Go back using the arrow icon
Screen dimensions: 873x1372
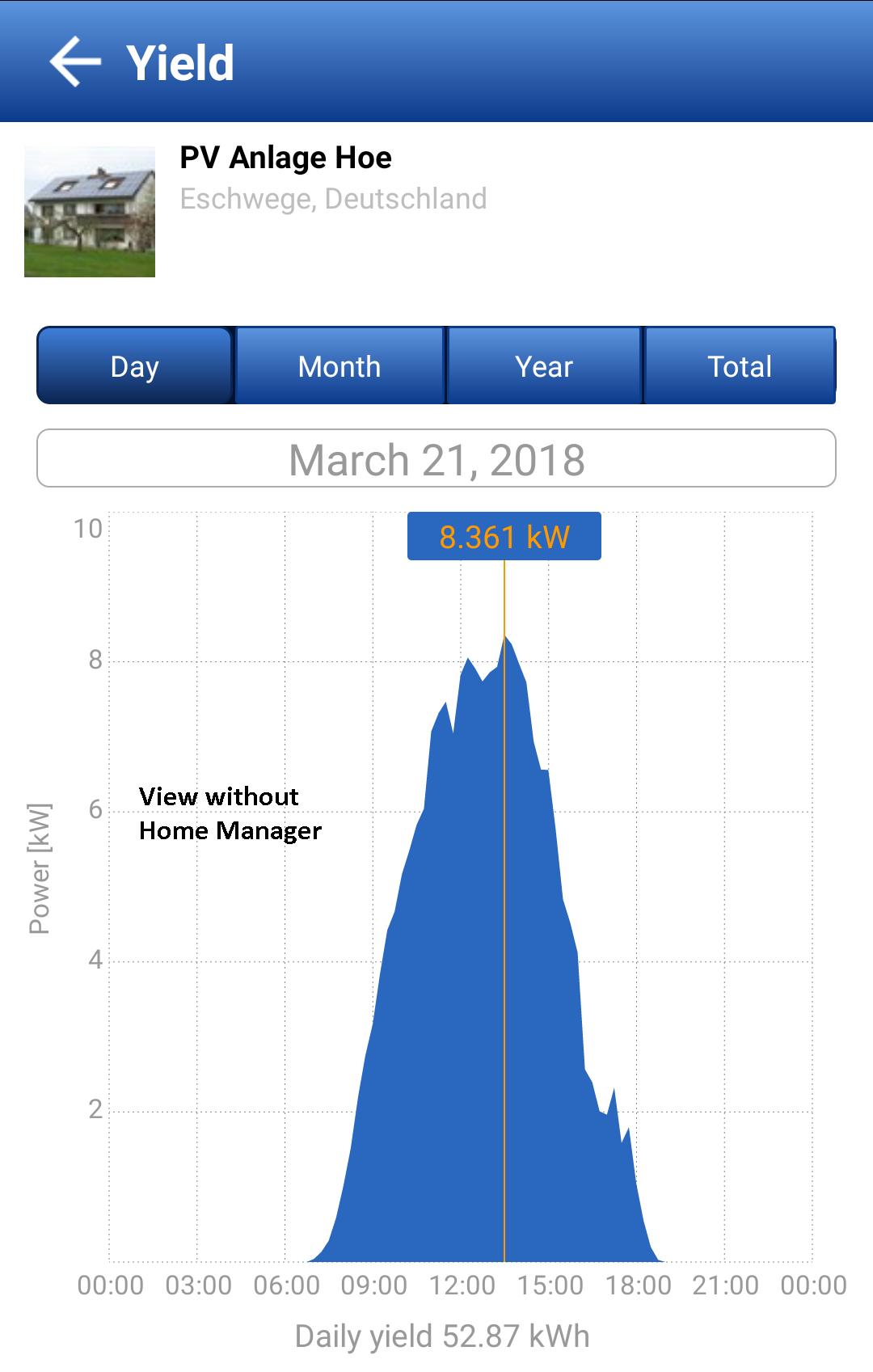[74, 62]
